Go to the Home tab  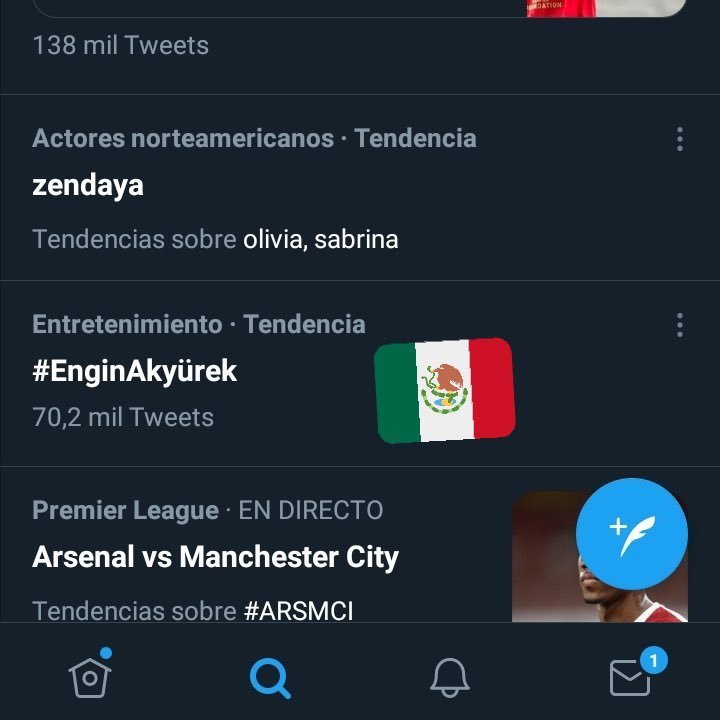(x=90, y=677)
